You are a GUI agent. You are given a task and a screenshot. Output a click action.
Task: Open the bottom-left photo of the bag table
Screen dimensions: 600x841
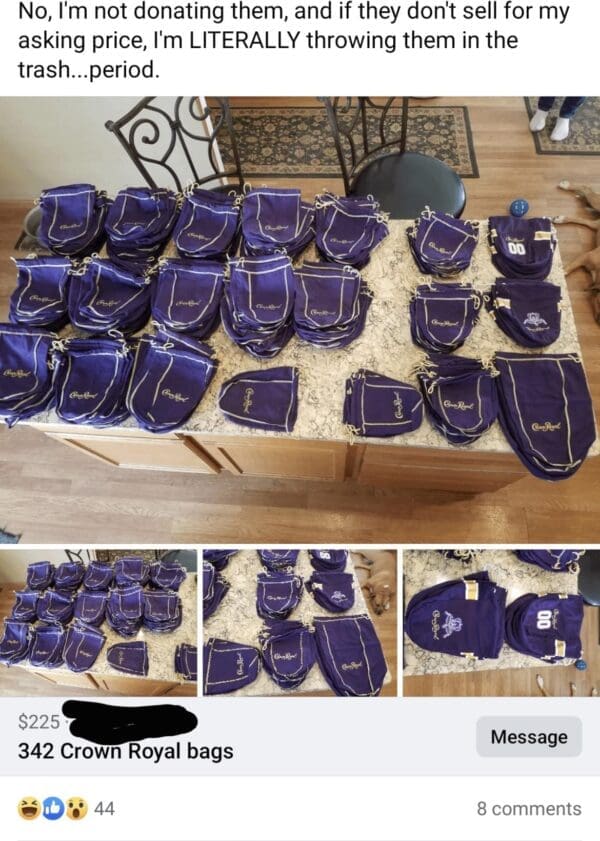tap(99, 622)
